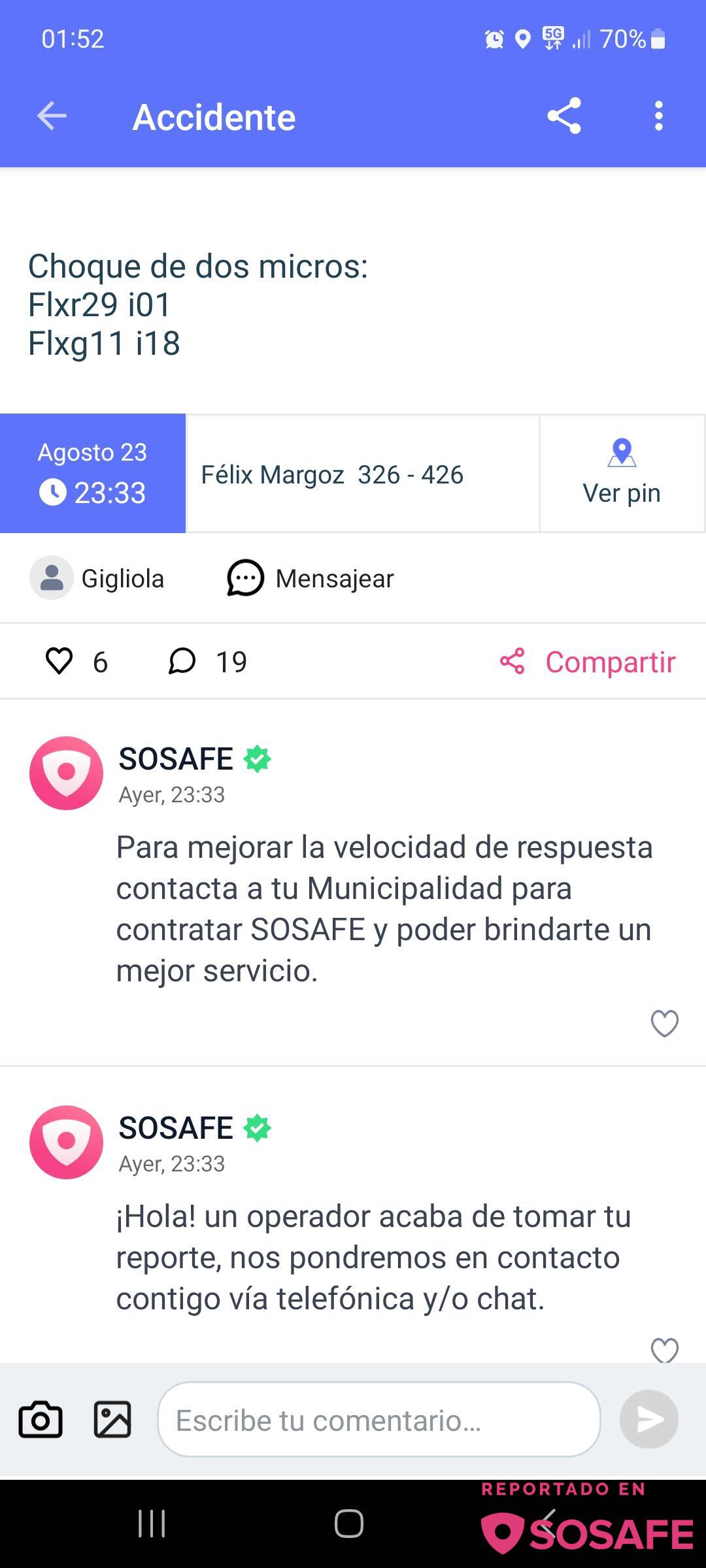Open Ver pin map location
The width and height of the screenshot is (706, 1568).
622,474
